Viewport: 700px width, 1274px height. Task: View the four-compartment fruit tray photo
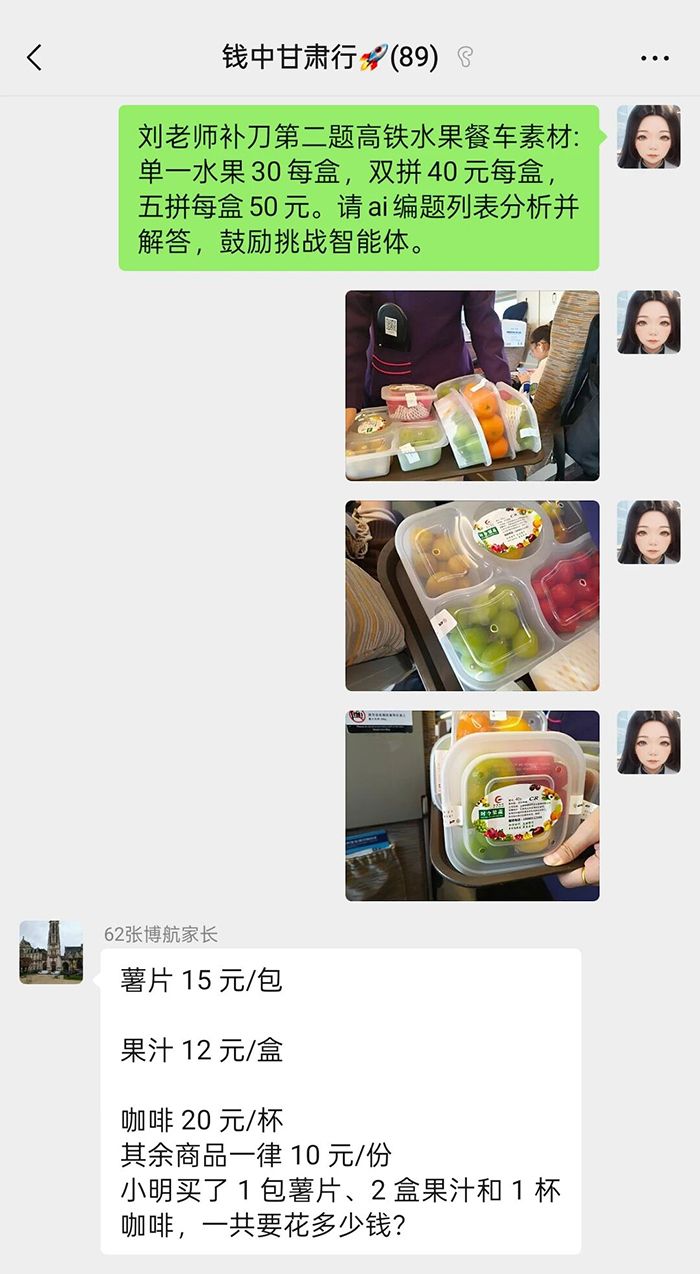point(472,596)
